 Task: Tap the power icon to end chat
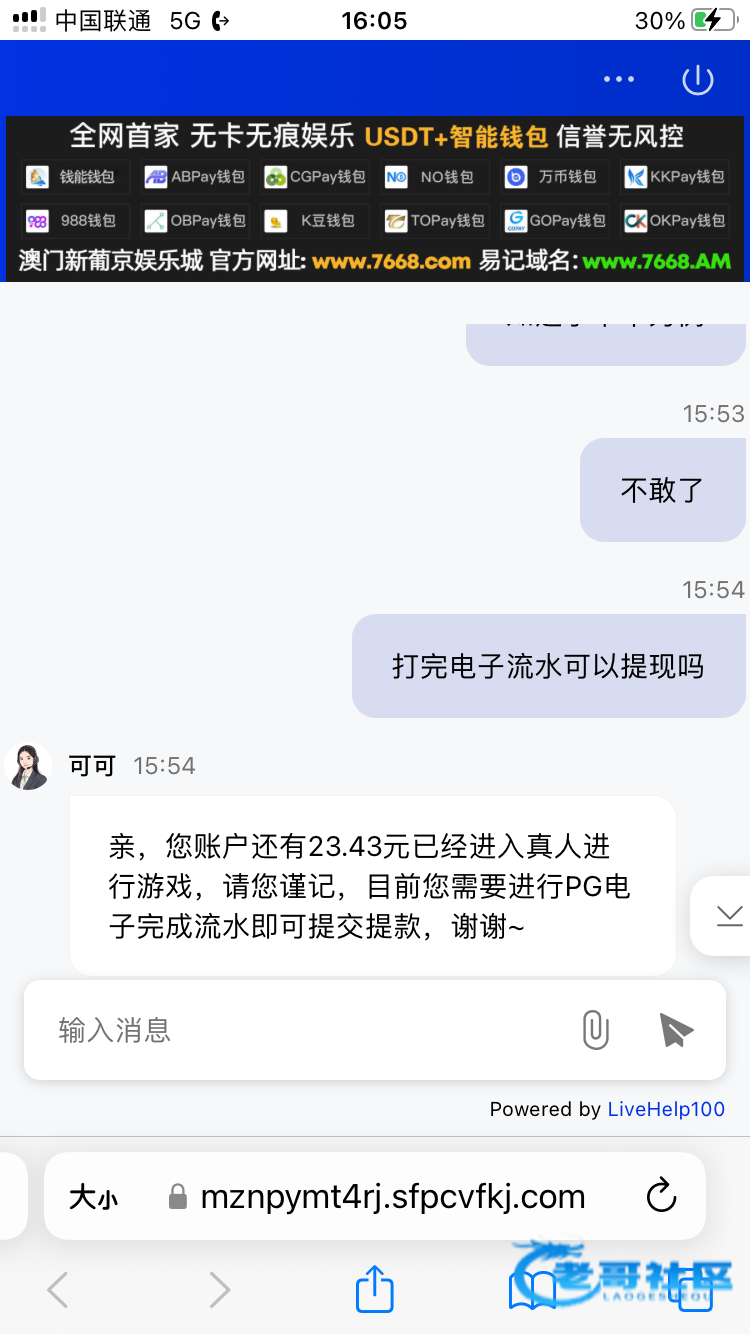(697, 80)
